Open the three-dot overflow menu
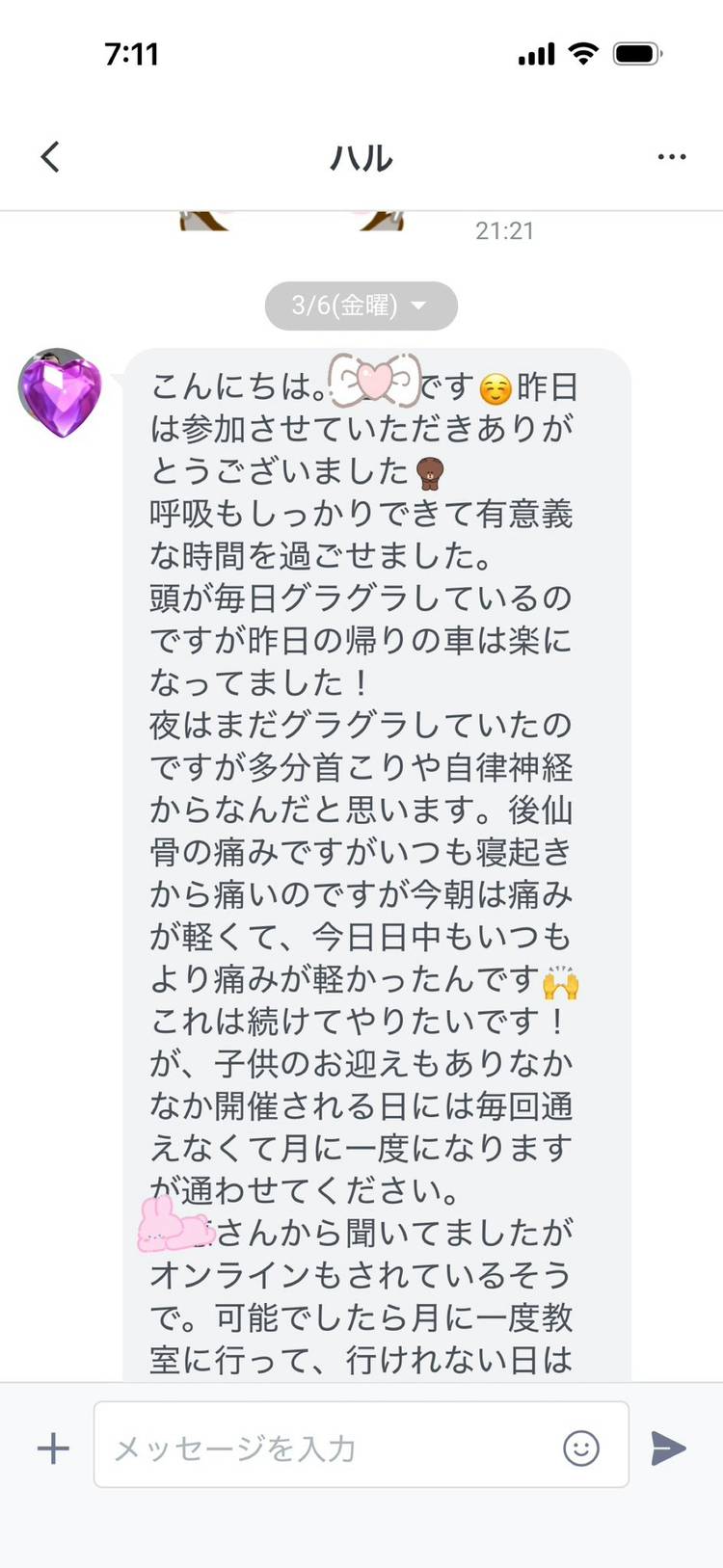723x1568 pixels. click(x=671, y=157)
